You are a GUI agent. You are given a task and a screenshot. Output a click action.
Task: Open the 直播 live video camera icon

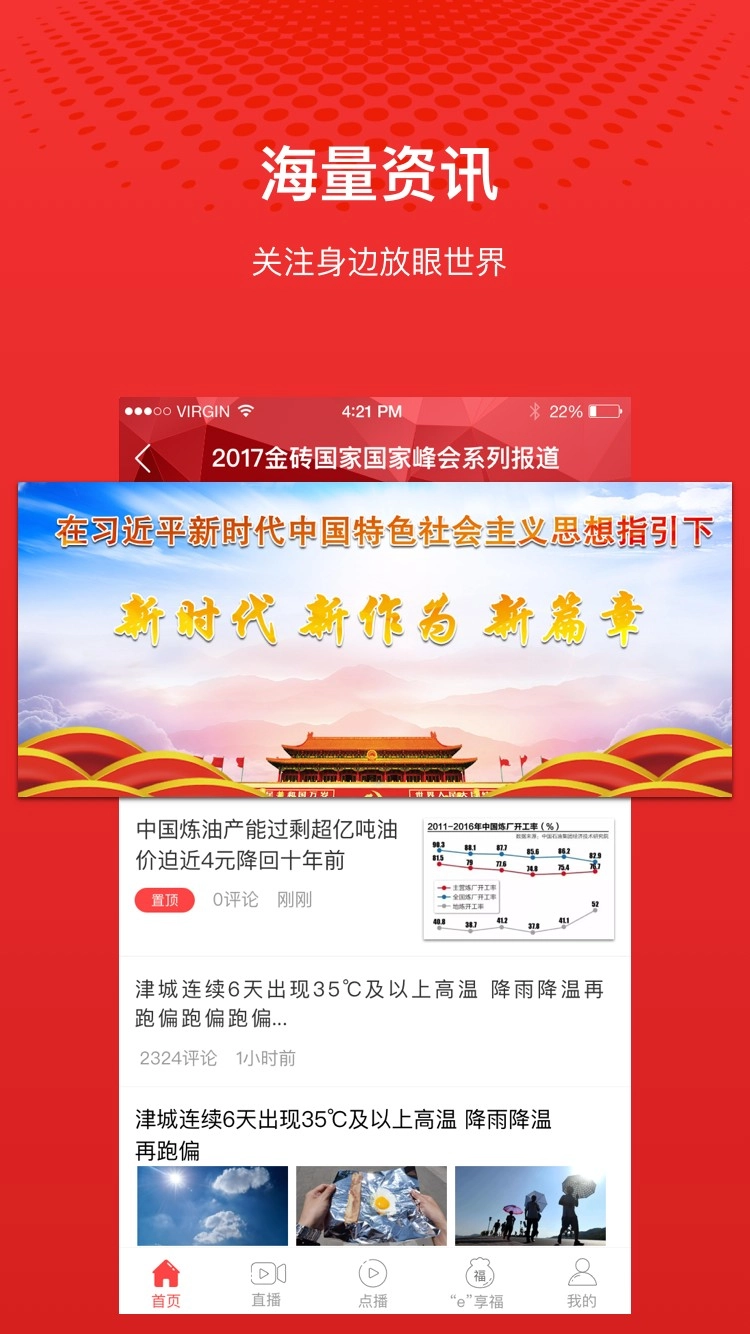tap(268, 1272)
